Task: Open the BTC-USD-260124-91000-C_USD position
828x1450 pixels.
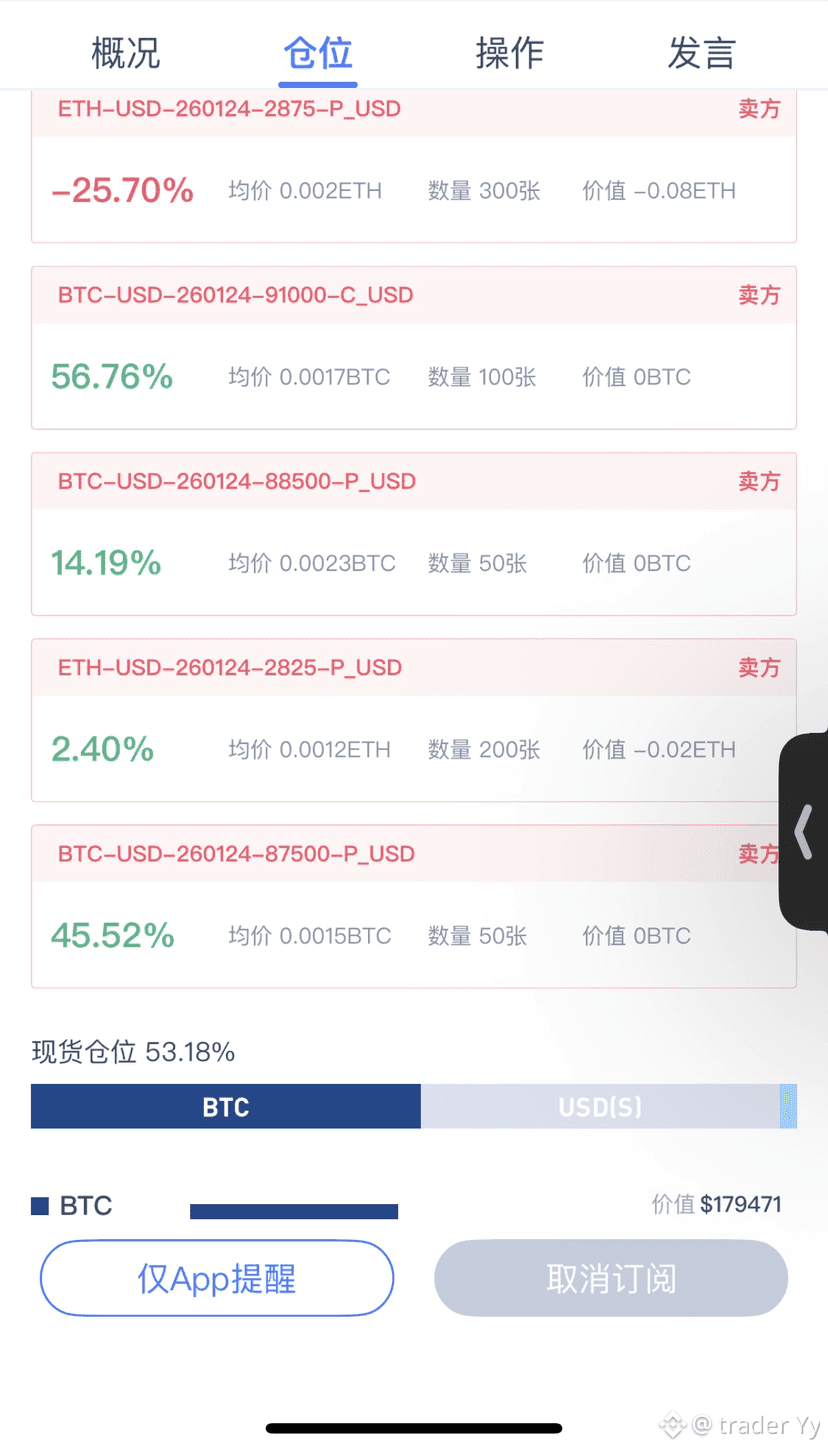Action: (236, 295)
